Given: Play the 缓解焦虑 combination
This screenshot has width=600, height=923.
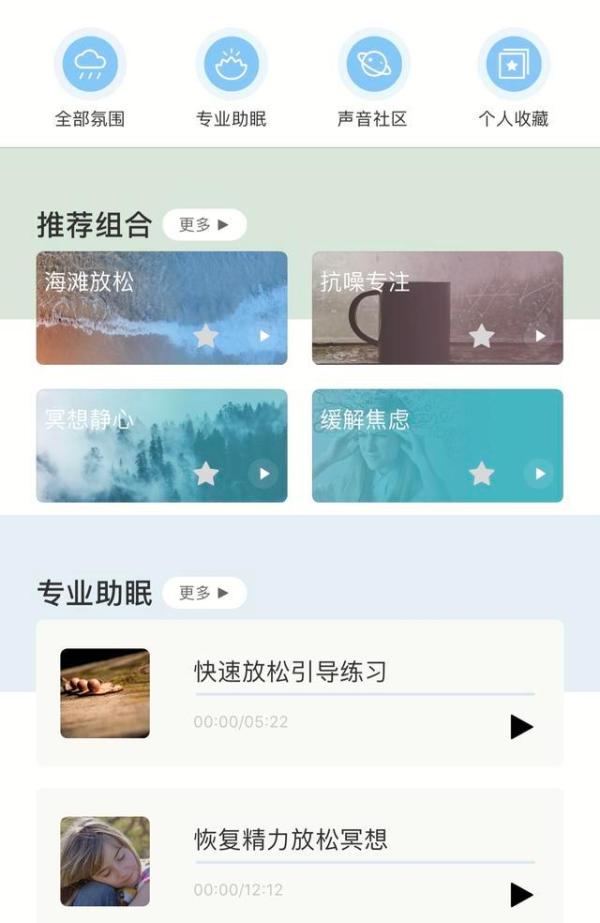Looking at the screenshot, I should [x=539, y=473].
